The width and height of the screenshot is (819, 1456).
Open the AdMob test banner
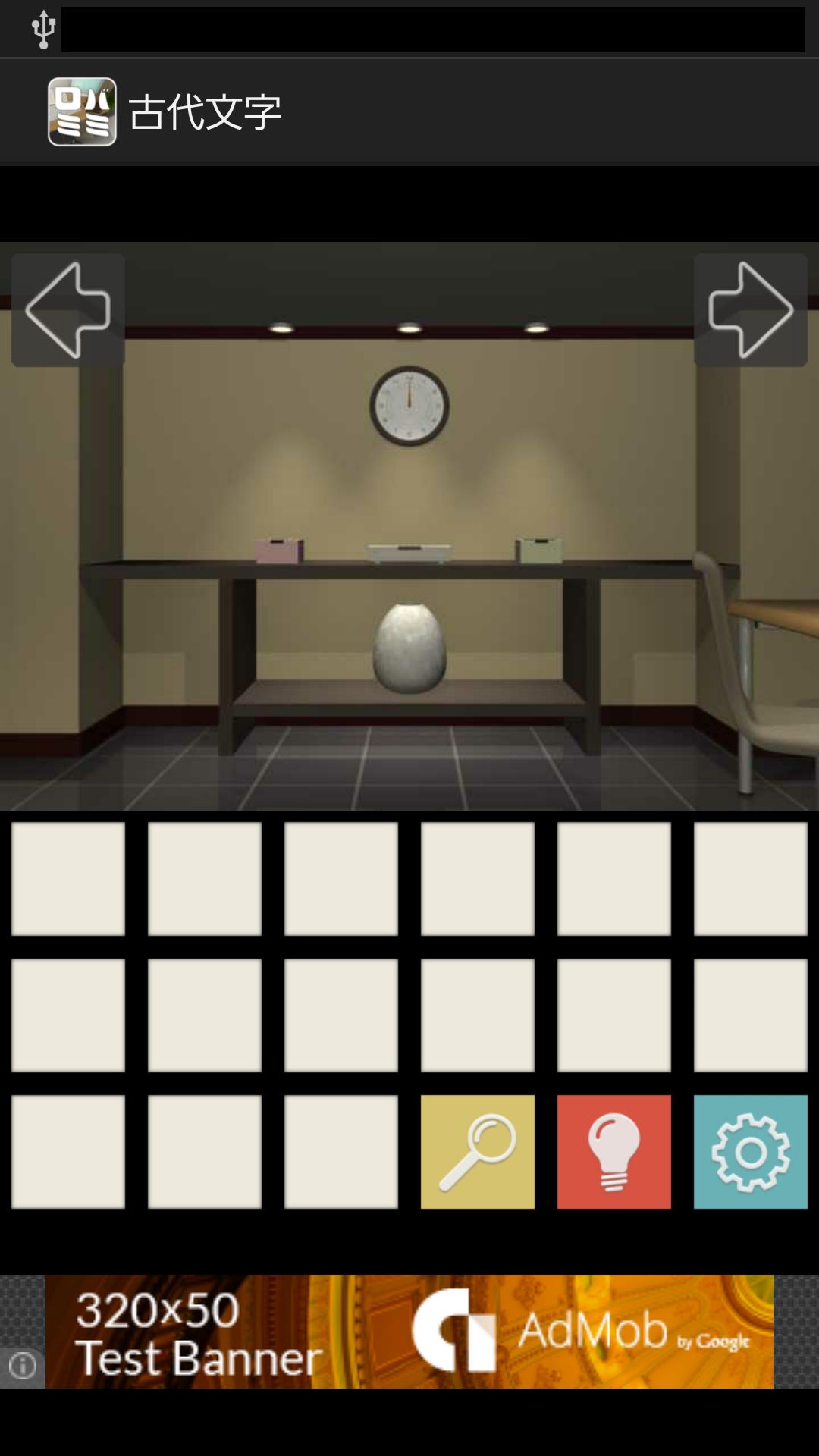[409, 1331]
